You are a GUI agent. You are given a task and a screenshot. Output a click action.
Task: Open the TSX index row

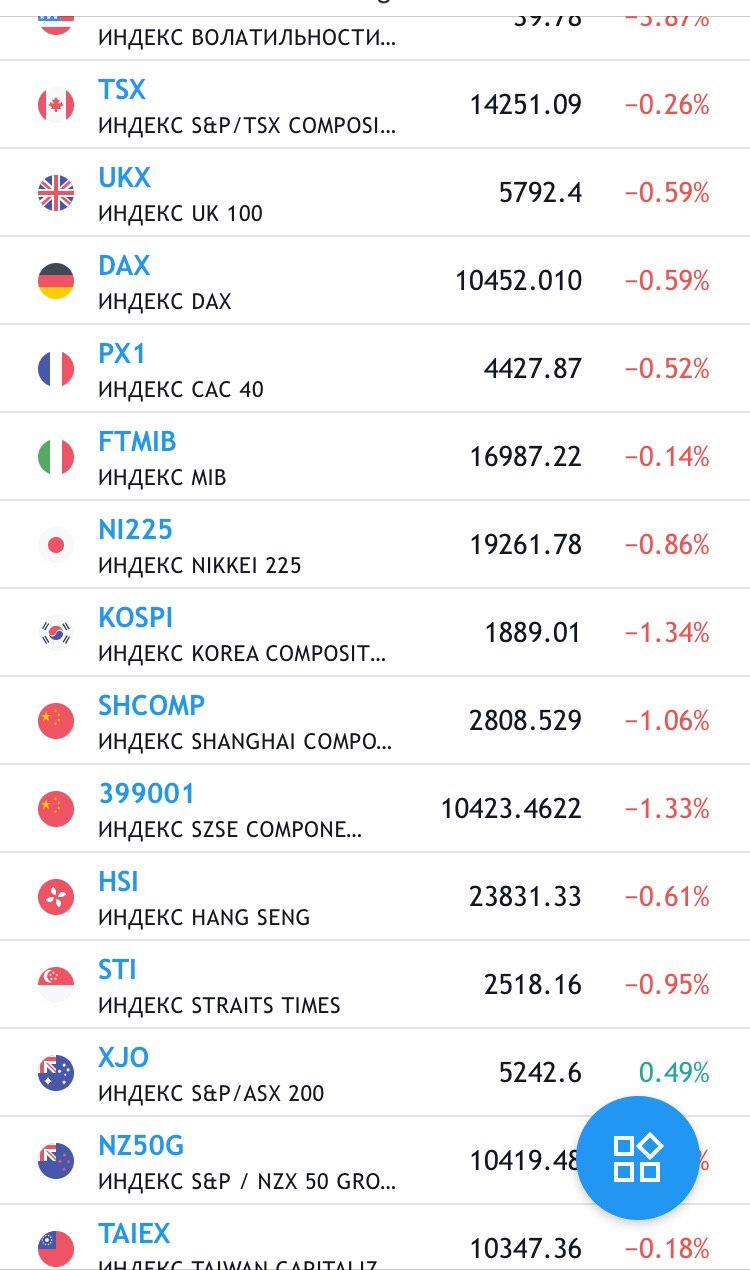(x=375, y=105)
